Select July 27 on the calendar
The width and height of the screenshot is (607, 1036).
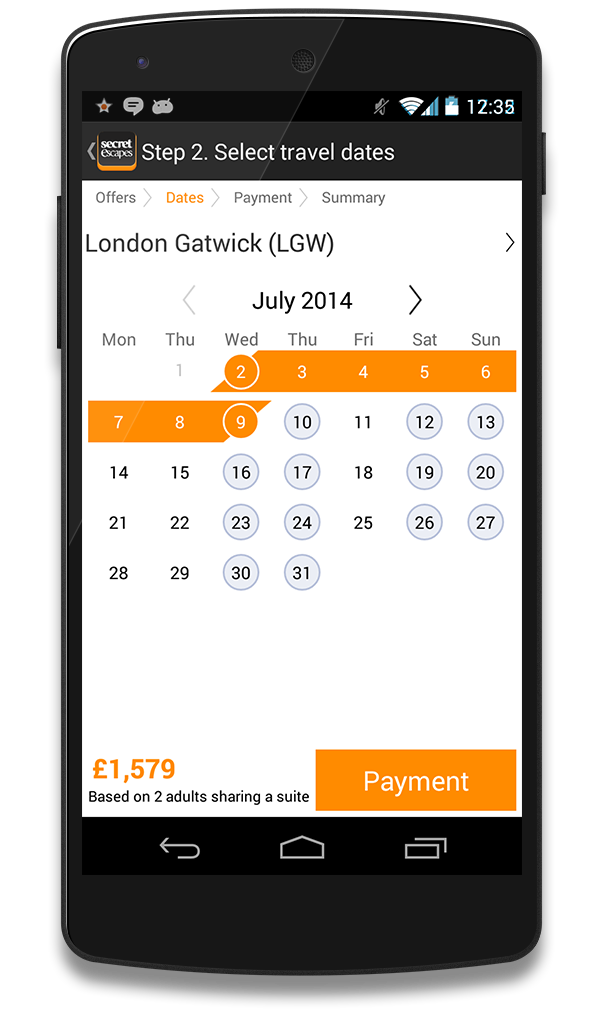[x=486, y=522]
